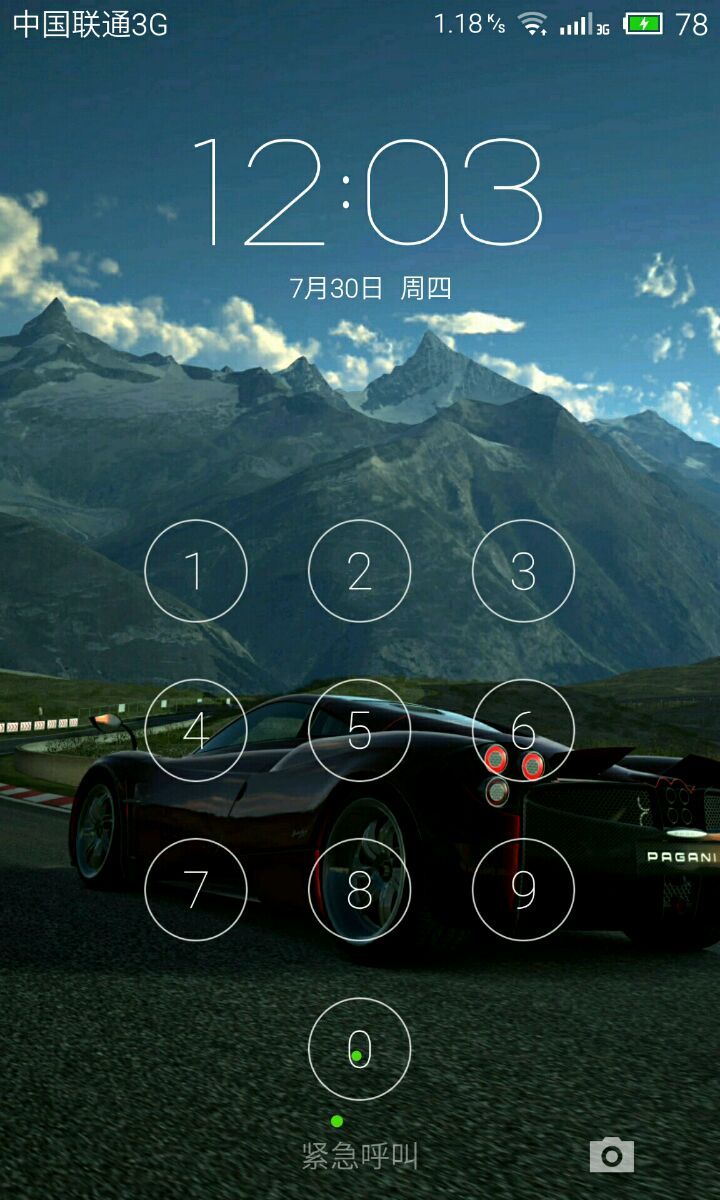Viewport: 720px width, 1200px height.
Task: Tap the number 7 key
Action: coord(196,889)
